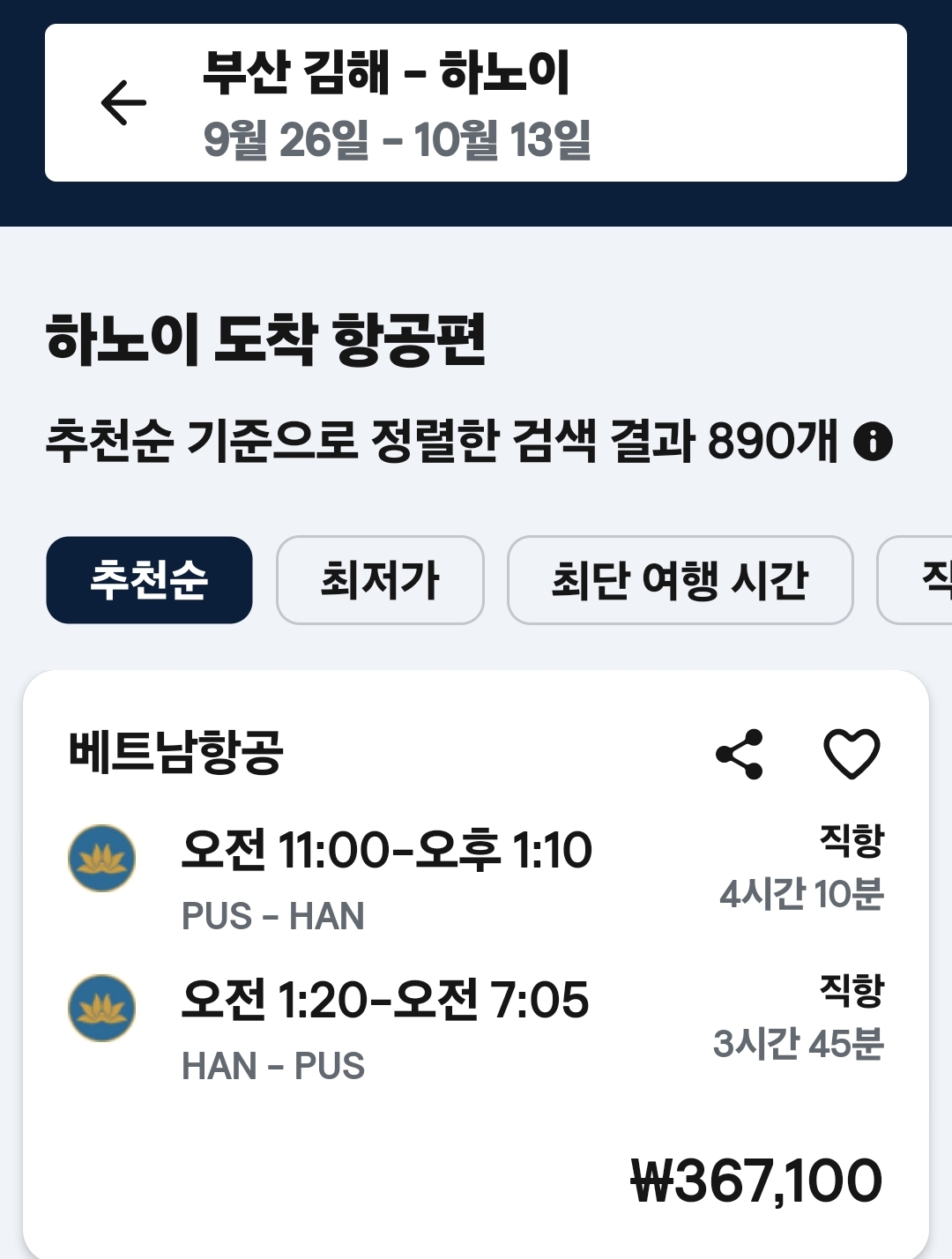Show info about the 890 sorted results

pos(873,441)
